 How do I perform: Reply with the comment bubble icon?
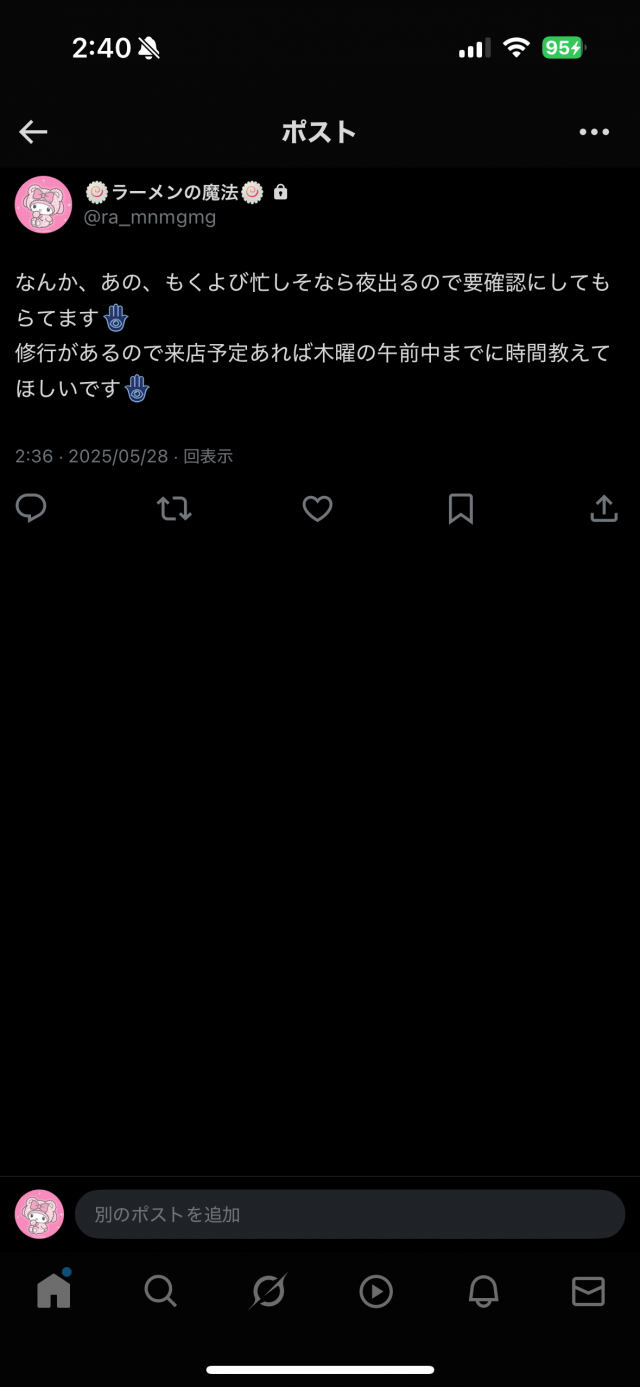pos(31,509)
